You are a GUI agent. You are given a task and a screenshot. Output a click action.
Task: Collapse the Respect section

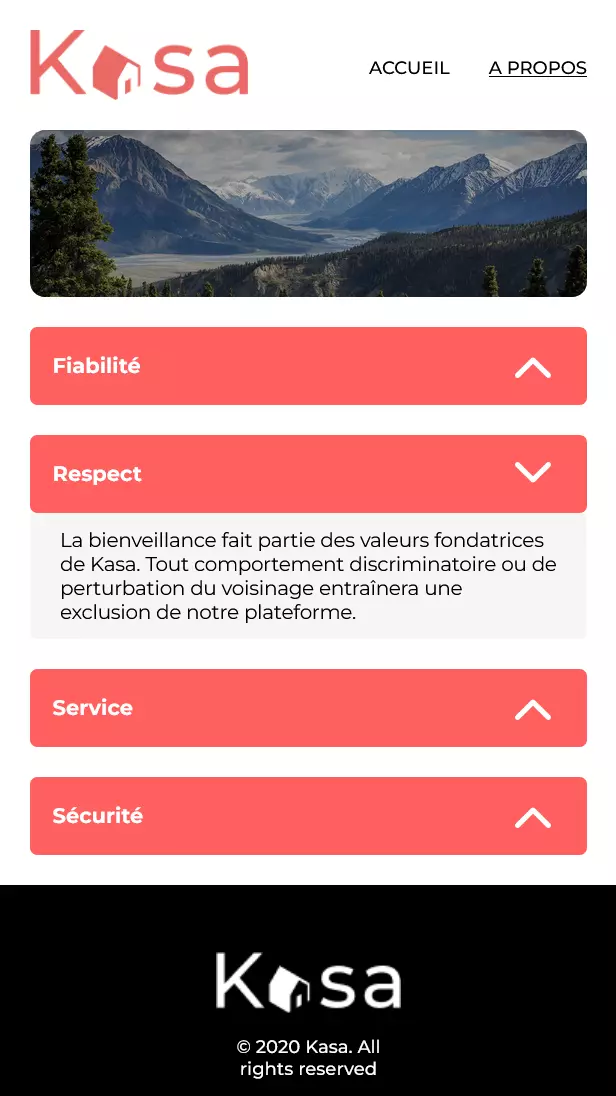pyautogui.click(x=532, y=473)
